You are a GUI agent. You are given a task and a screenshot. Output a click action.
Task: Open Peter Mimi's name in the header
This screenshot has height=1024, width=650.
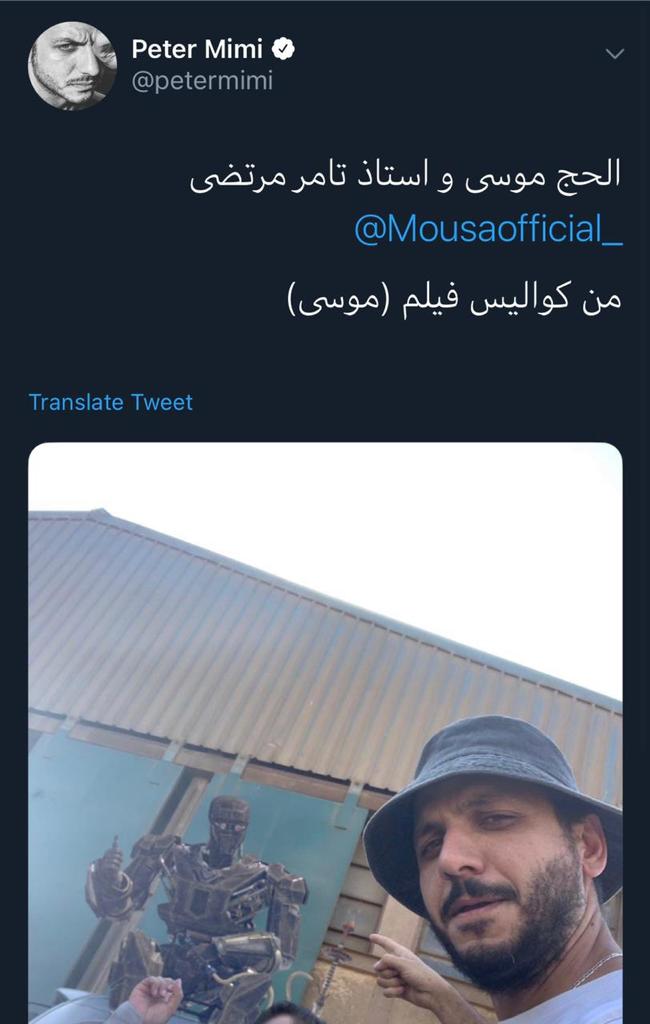(x=200, y=48)
